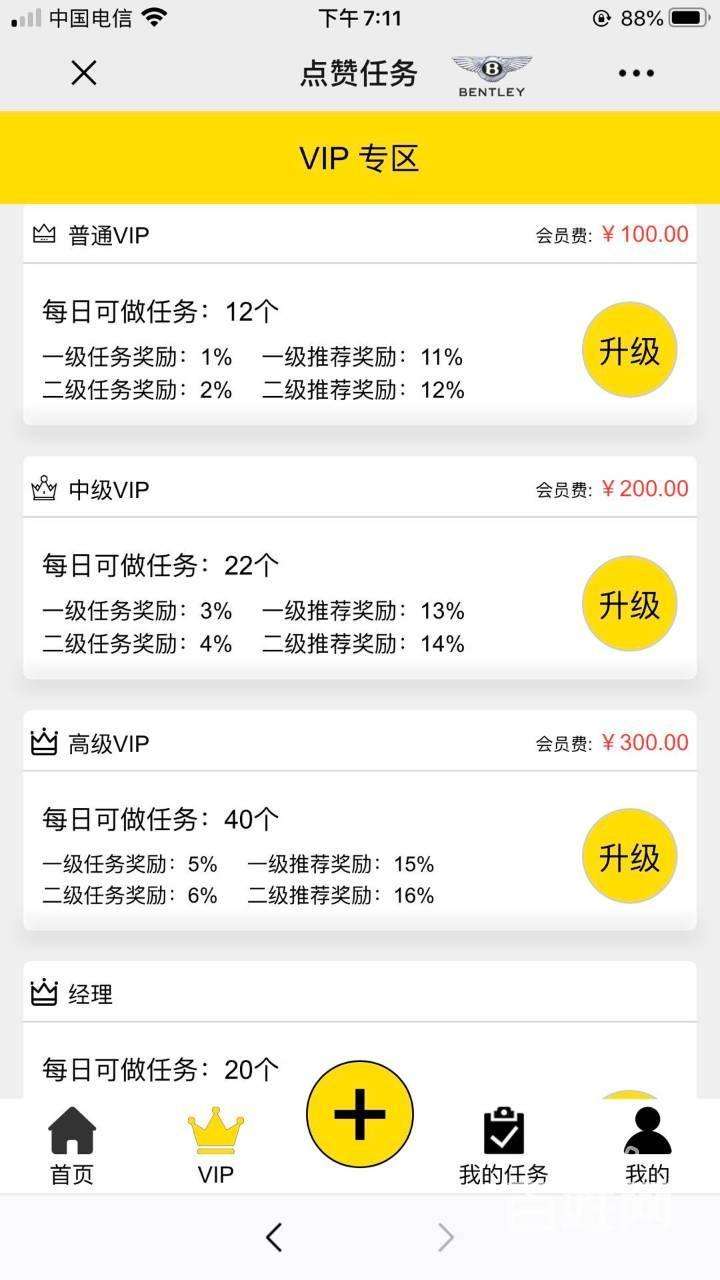This screenshot has height=1280, width=720.
Task: Tap 升级 on the 高级VIP card
Action: 629,856
